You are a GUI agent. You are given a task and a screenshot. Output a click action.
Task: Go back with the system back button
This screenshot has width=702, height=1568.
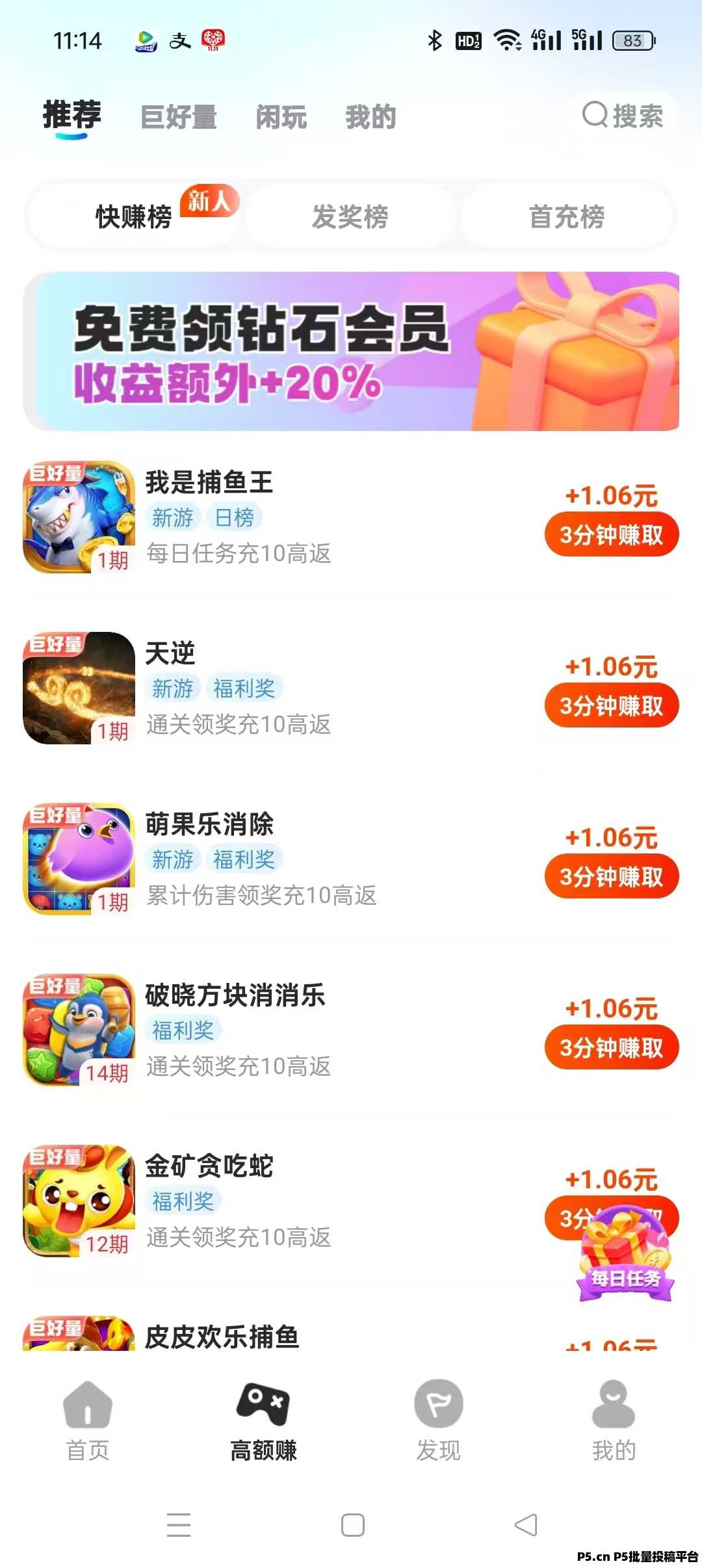pos(526,1524)
